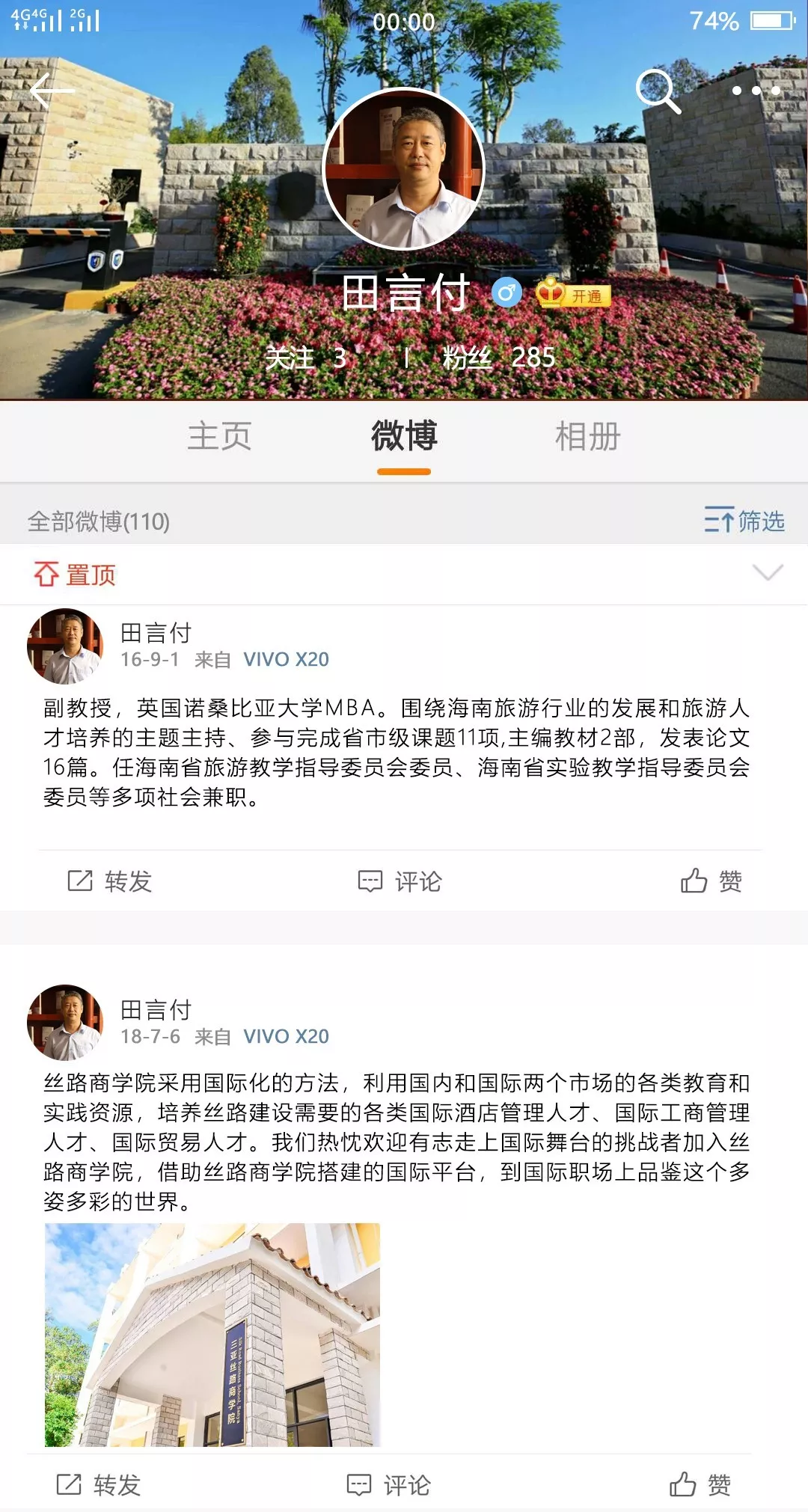Switch to the 主页 tab

coord(219,436)
